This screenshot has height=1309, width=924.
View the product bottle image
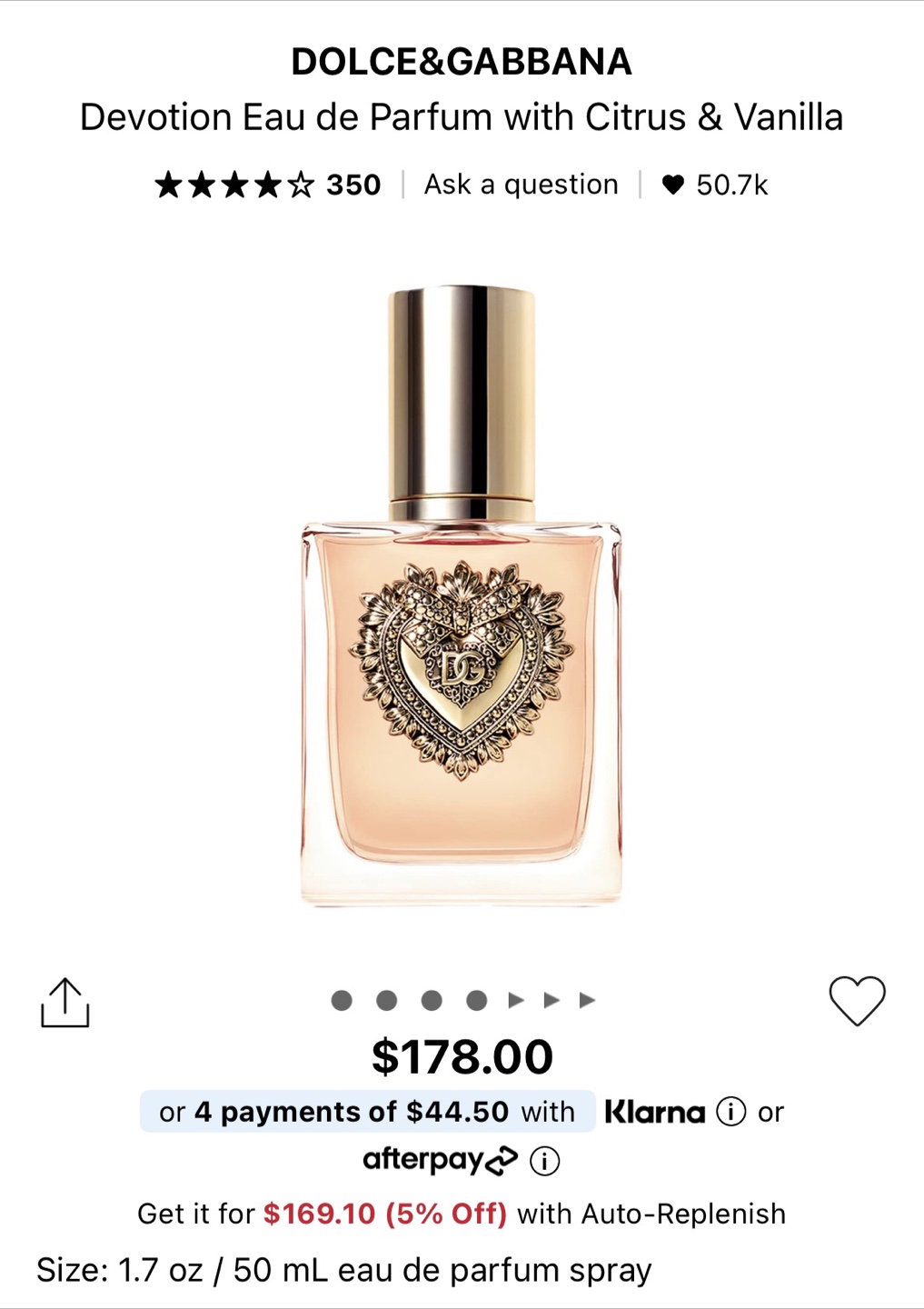(x=462, y=595)
